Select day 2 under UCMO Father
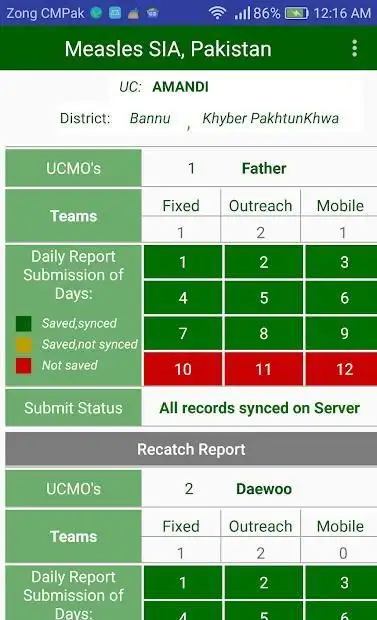 263,262
